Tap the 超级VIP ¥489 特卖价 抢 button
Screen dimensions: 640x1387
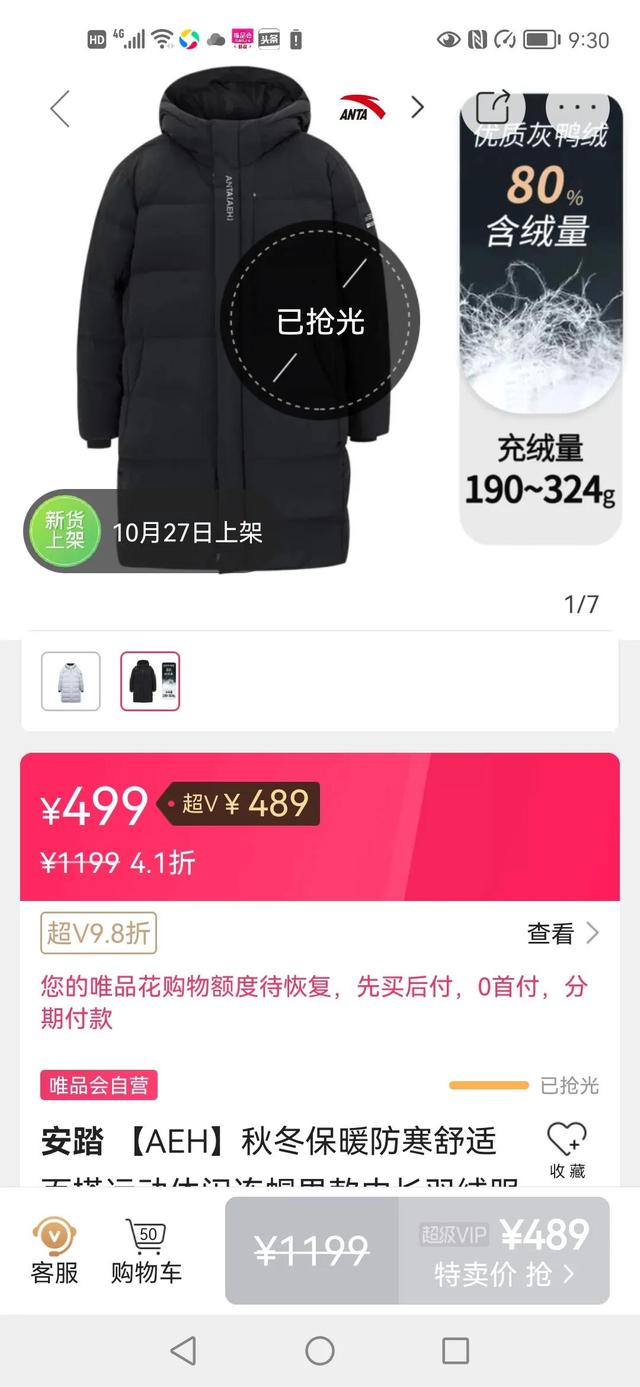(x=504, y=1251)
